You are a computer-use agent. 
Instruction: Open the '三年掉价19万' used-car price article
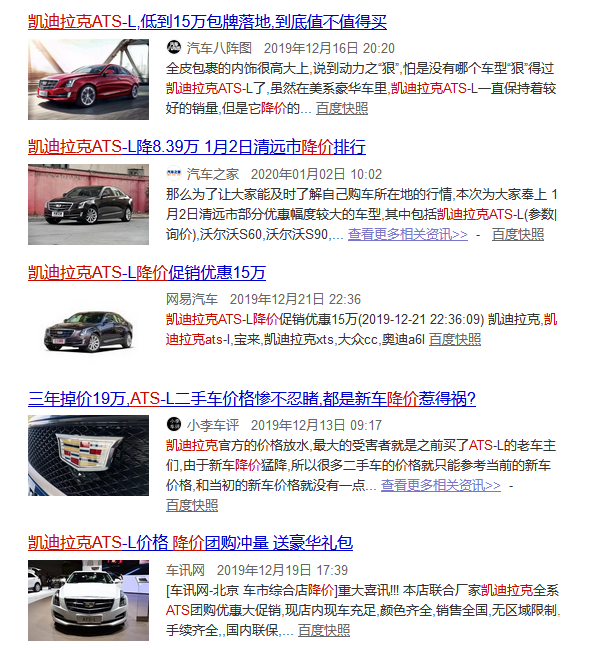pos(252,399)
